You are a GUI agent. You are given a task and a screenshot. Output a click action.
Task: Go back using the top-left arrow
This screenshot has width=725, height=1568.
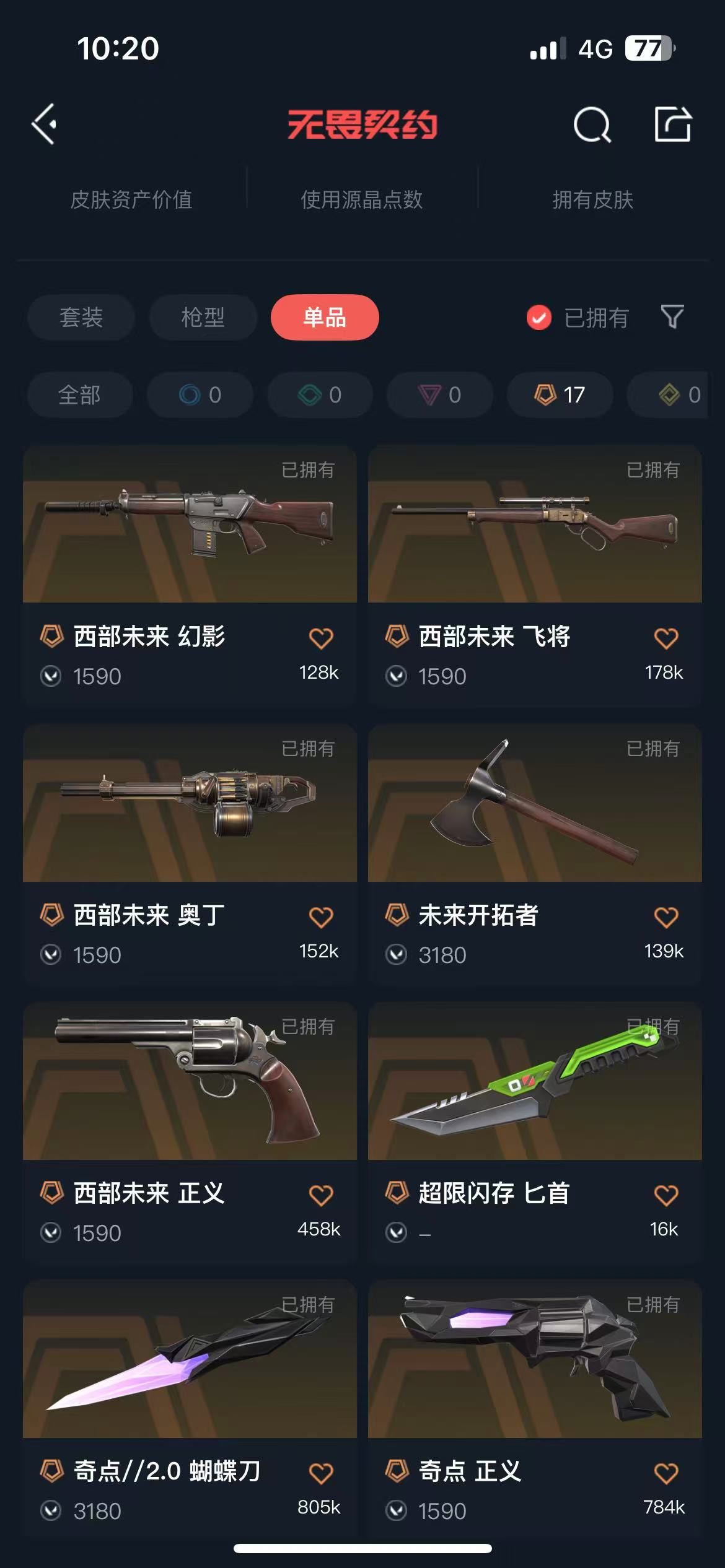coord(45,124)
